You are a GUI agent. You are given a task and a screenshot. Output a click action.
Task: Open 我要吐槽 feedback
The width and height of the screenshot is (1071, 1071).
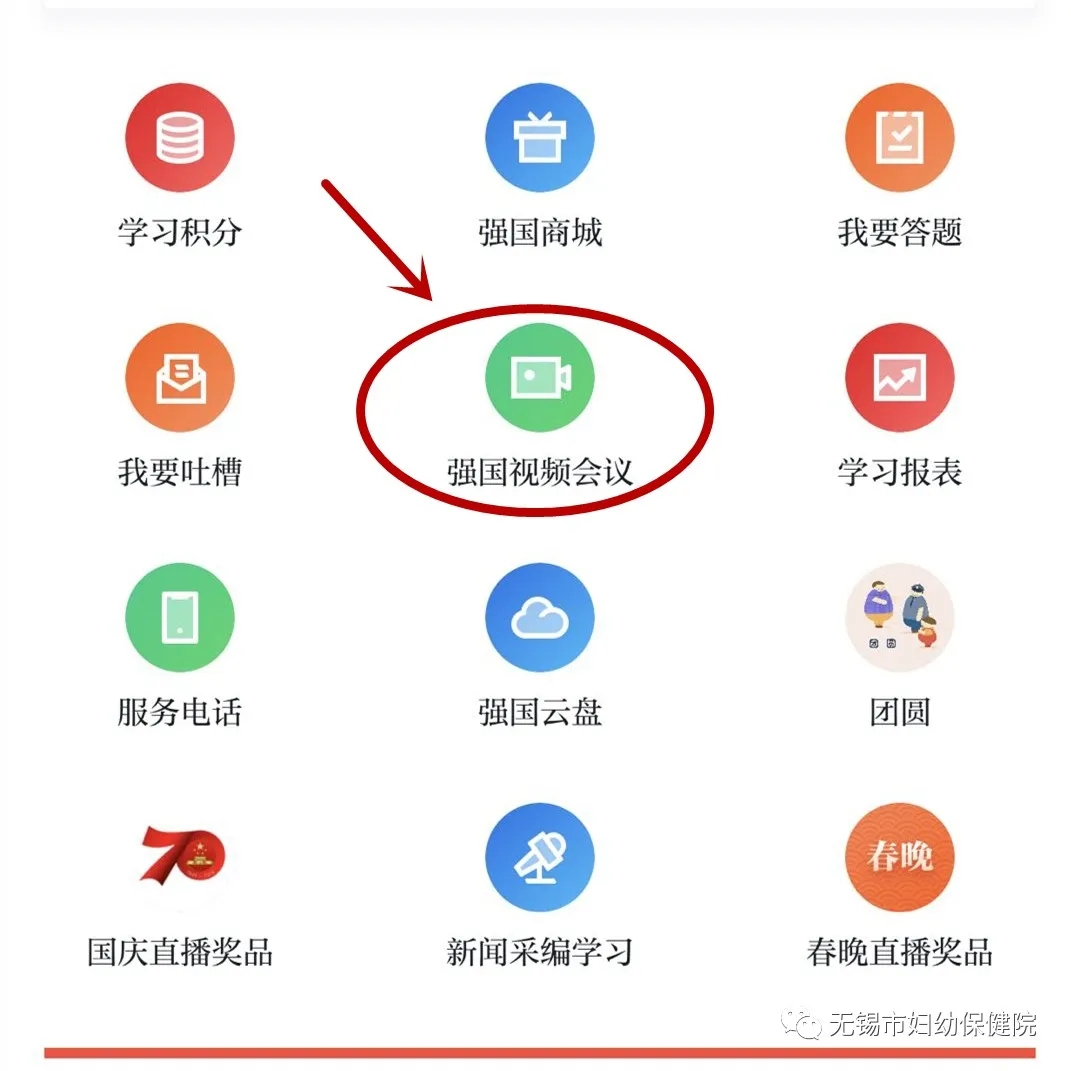180,378
